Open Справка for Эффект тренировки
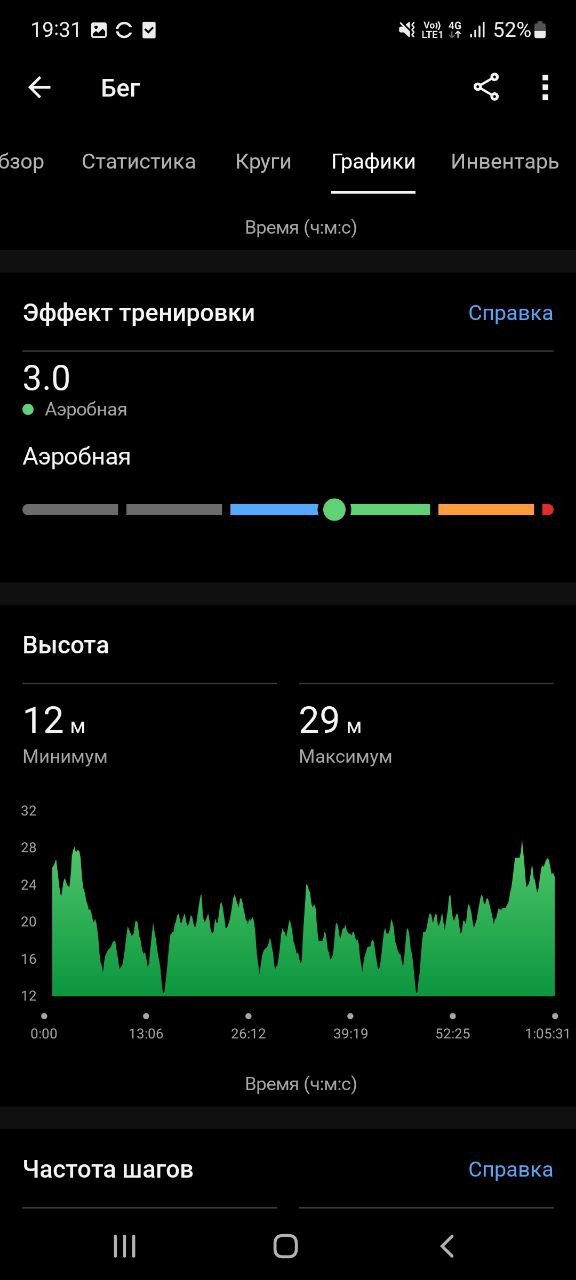The width and height of the screenshot is (576, 1280). (x=510, y=313)
